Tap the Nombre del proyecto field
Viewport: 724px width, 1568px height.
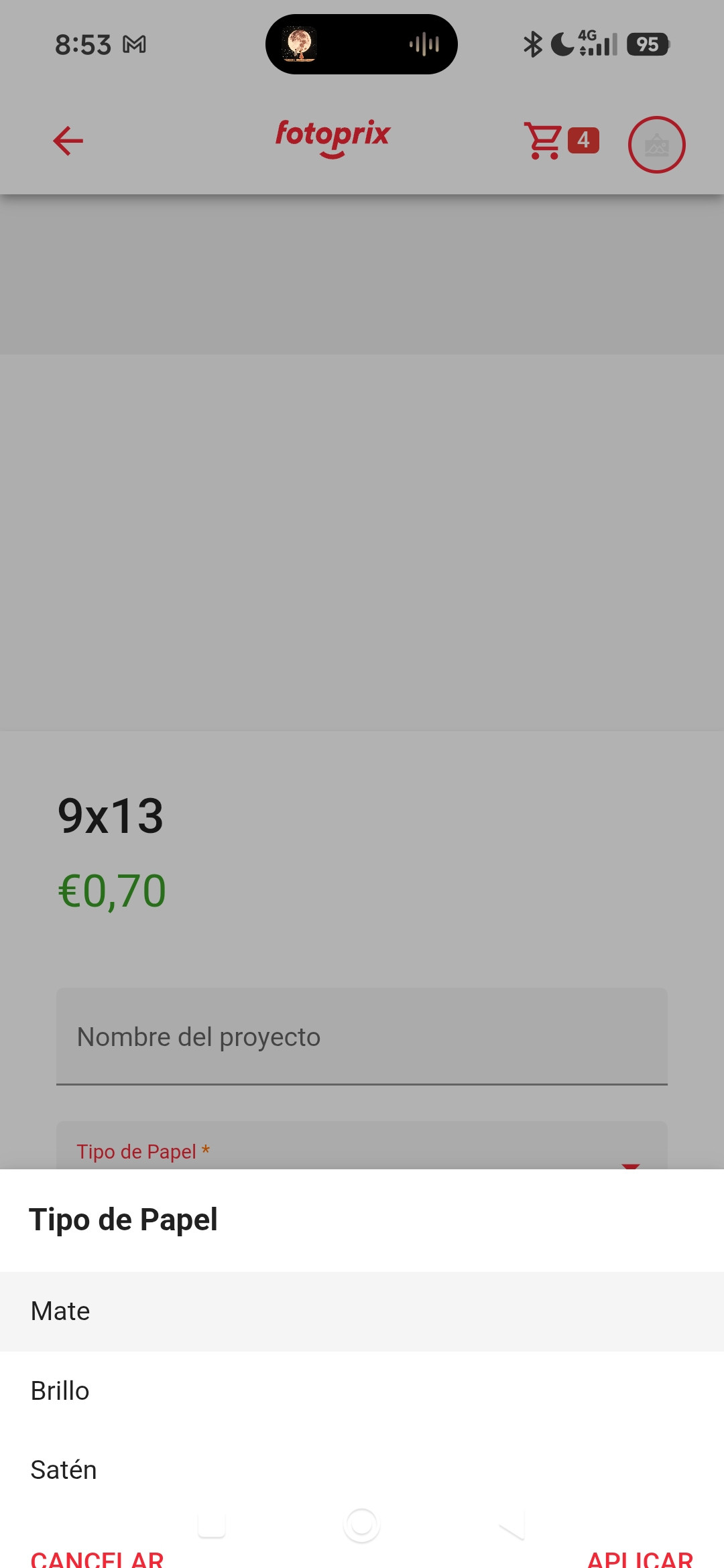(x=362, y=1036)
